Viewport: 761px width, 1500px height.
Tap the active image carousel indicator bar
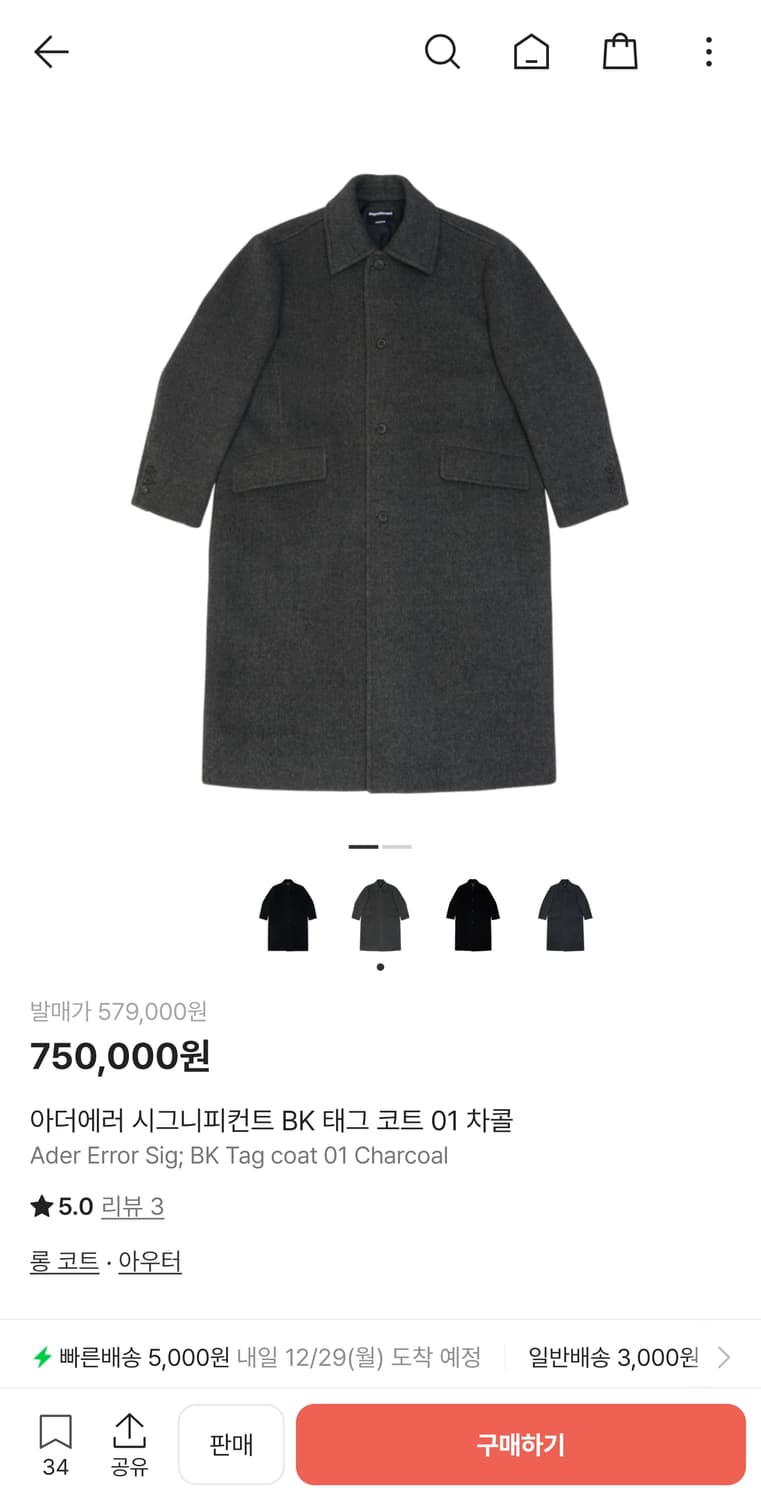[x=362, y=846]
